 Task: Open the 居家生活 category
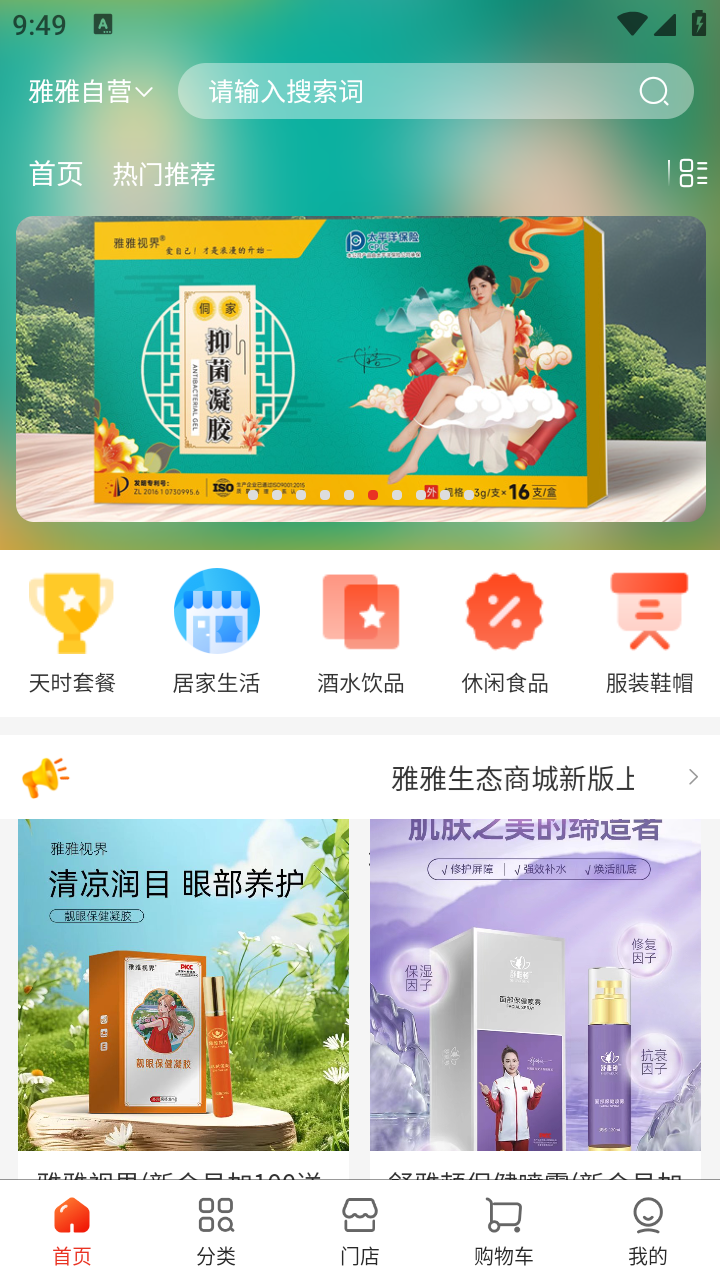[216, 632]
